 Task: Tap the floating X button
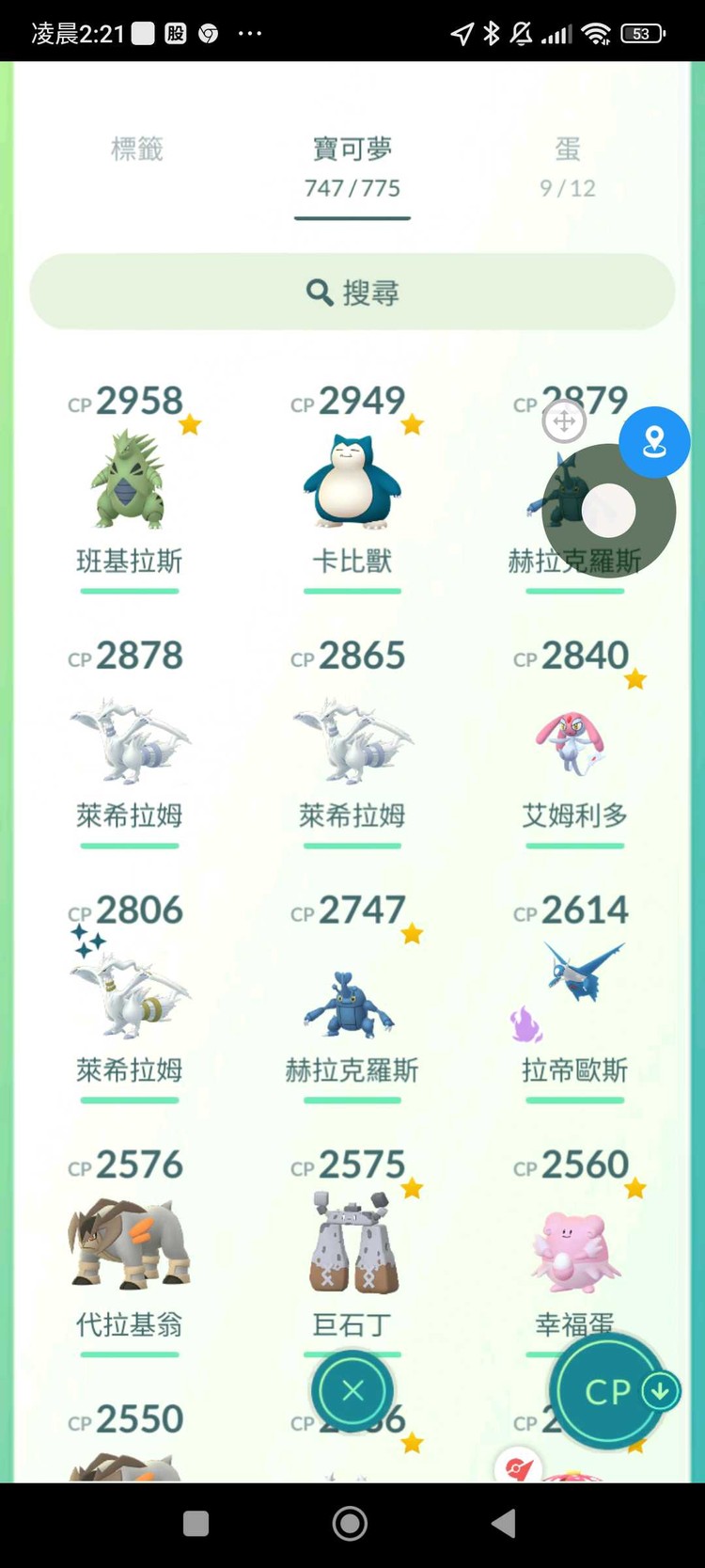pos(352,1391)
